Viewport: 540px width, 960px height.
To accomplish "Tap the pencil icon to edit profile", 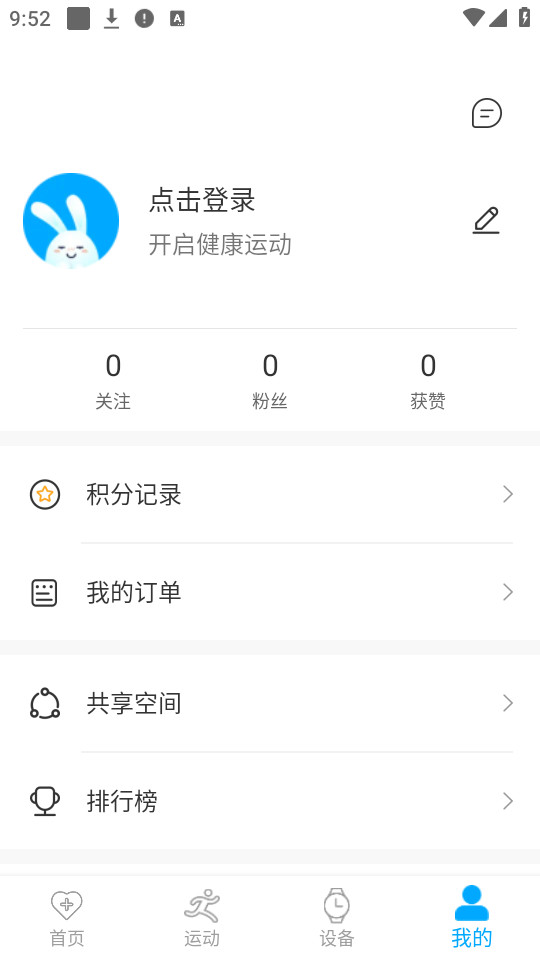I will 486,220.
